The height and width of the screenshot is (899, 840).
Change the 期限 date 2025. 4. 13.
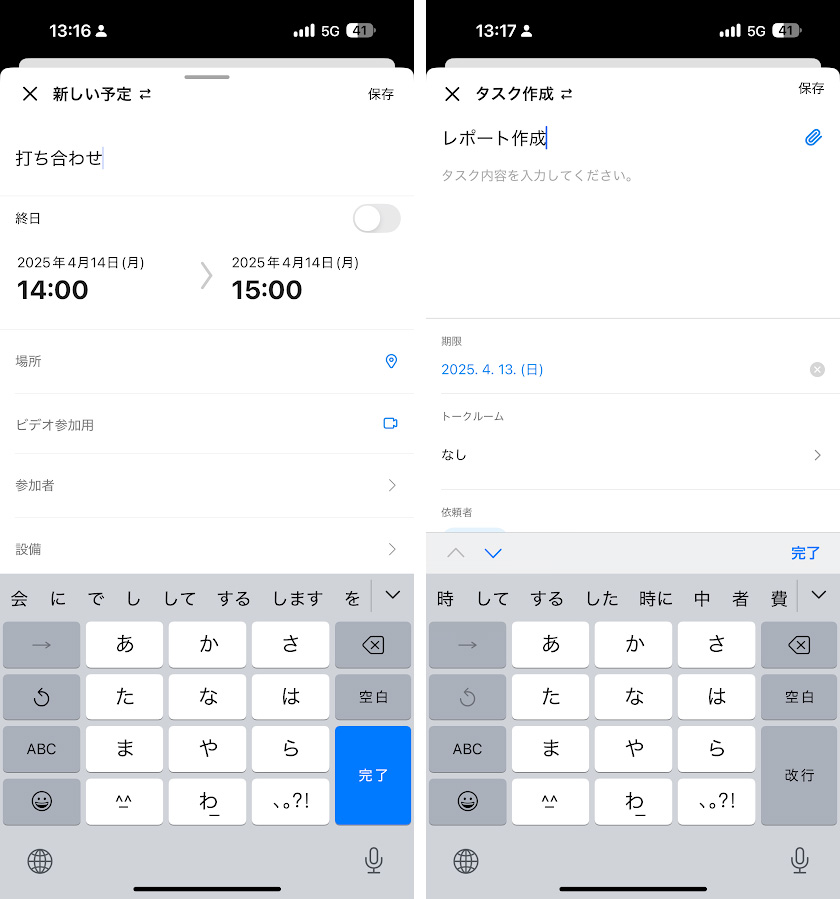point(492,370)
